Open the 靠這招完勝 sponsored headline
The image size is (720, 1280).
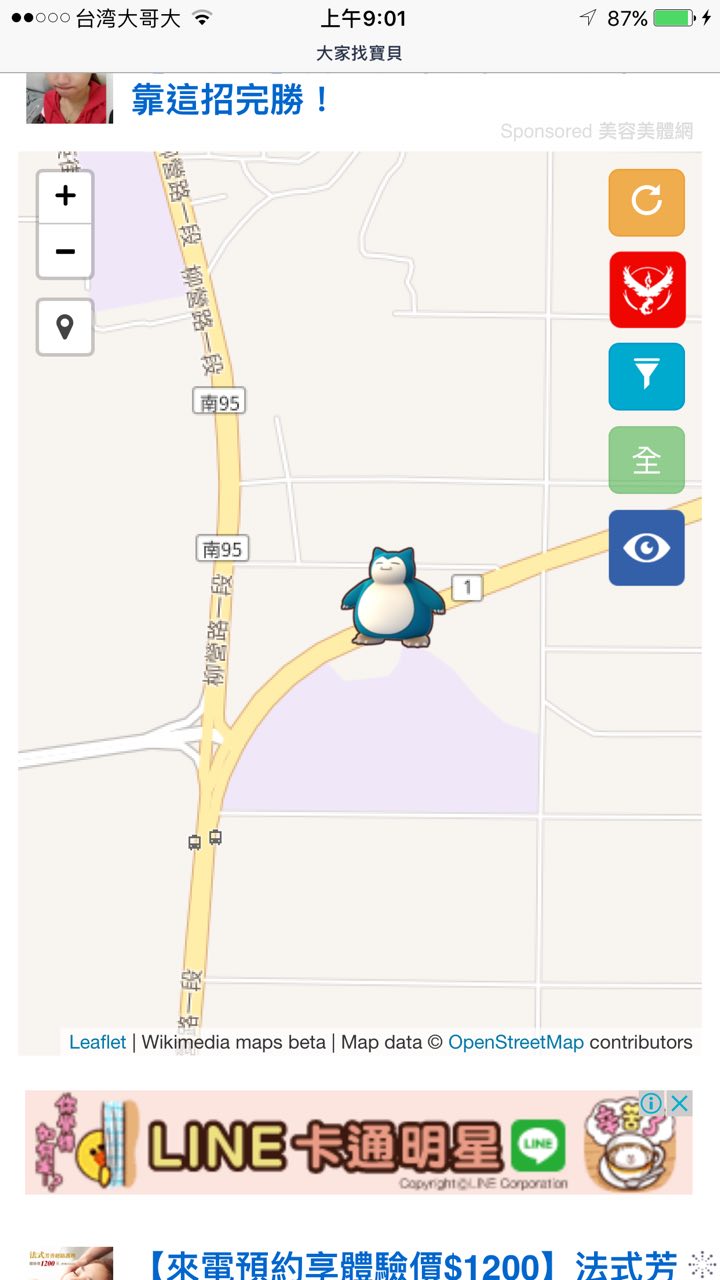click(231, 100)
